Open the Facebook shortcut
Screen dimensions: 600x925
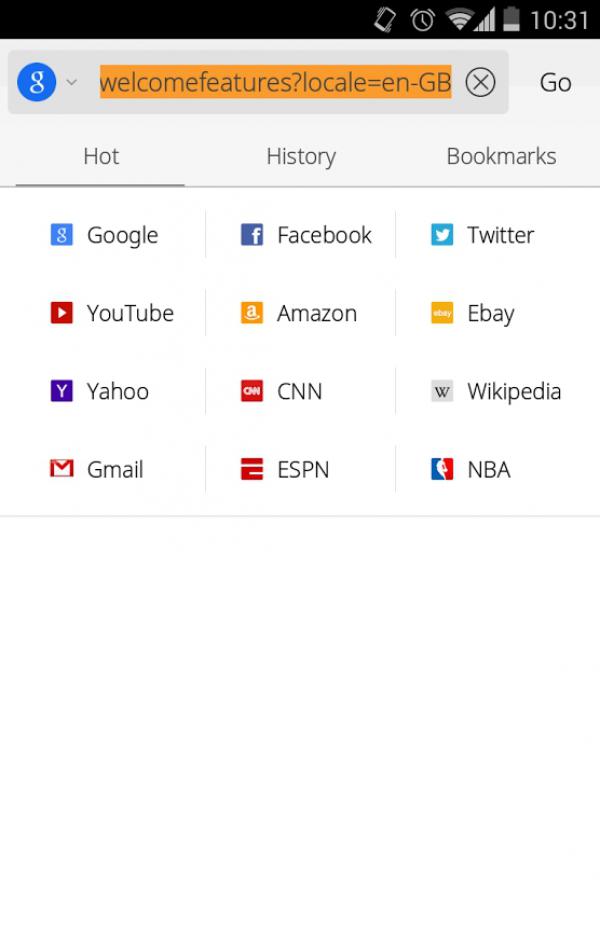tap(306, 235)
